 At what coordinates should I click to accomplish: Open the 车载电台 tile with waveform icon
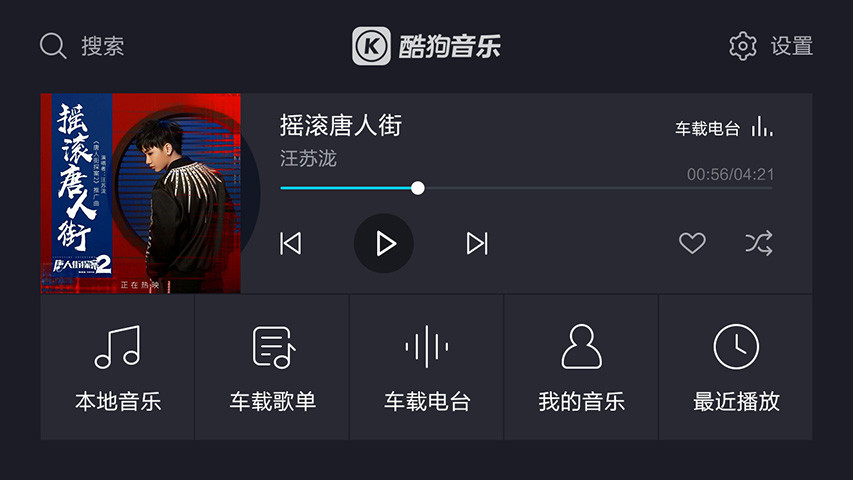click(427, 367)
